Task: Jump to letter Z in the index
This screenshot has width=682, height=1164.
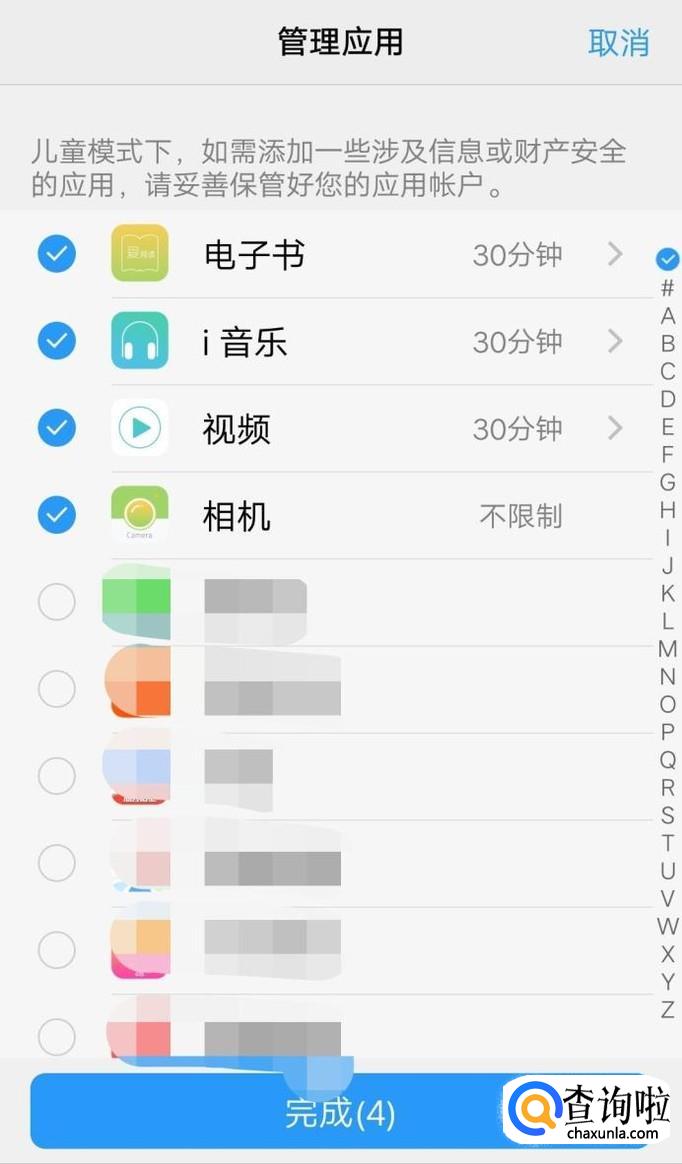Action: pos(667,1009)
